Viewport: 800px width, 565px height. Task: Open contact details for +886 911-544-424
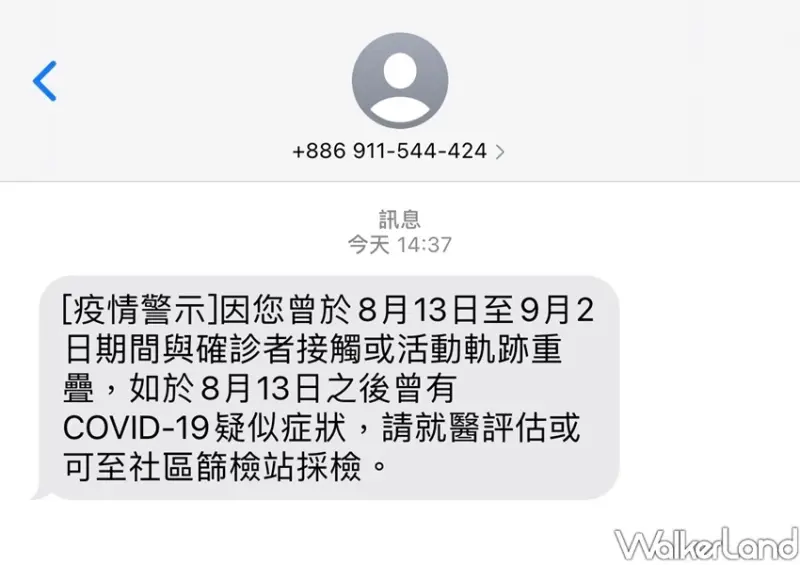tap(399, 152)
